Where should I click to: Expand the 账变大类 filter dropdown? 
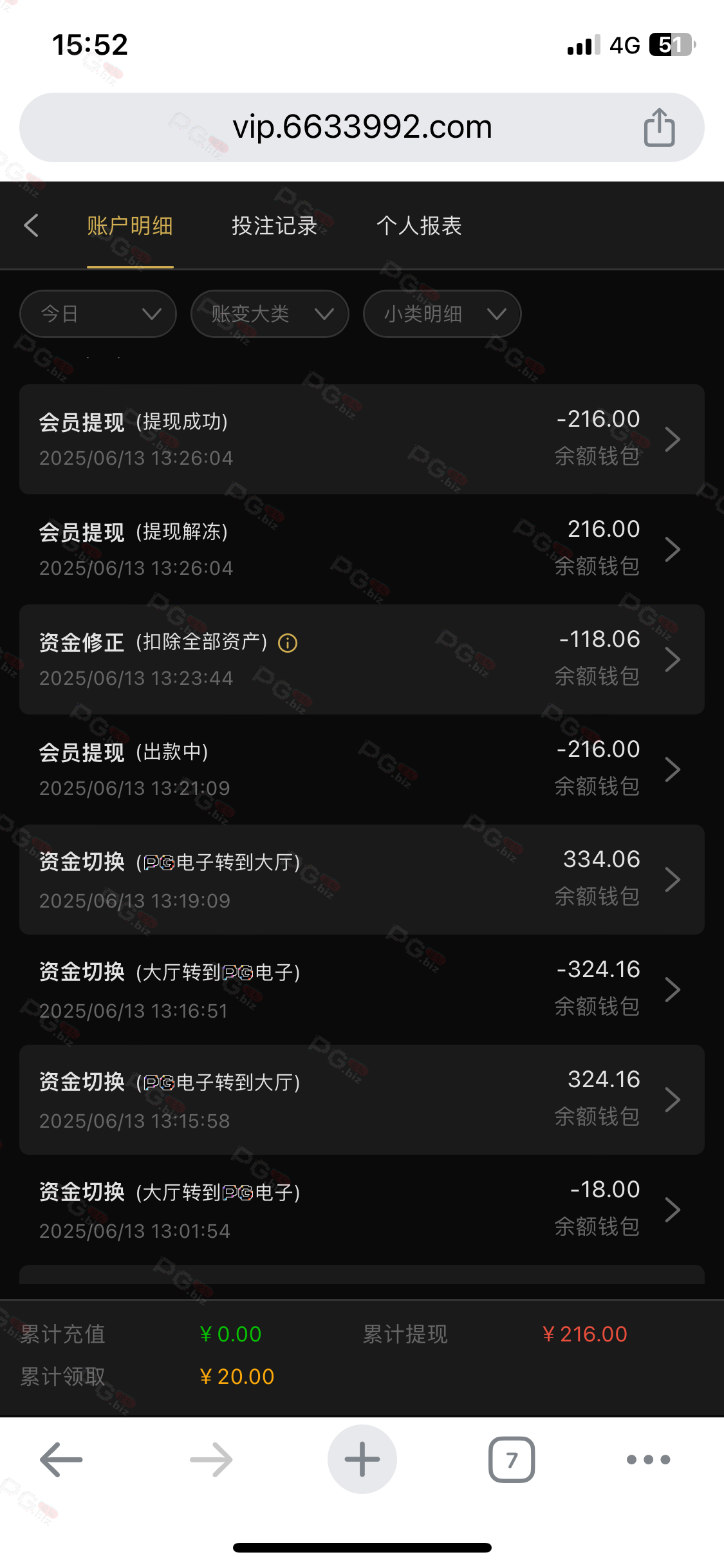270,313
